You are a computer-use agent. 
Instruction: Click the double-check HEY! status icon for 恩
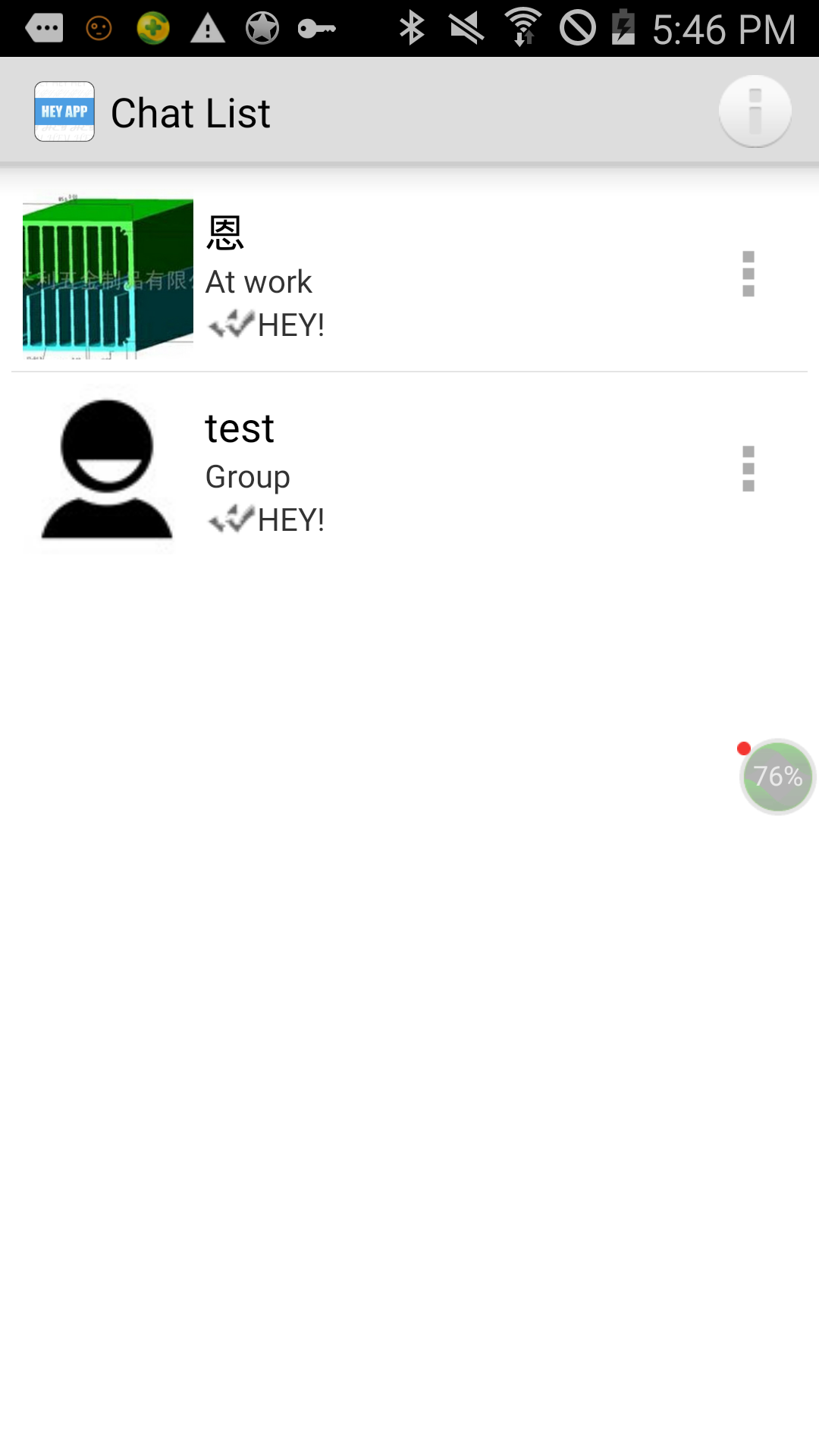tap(231, 323)
